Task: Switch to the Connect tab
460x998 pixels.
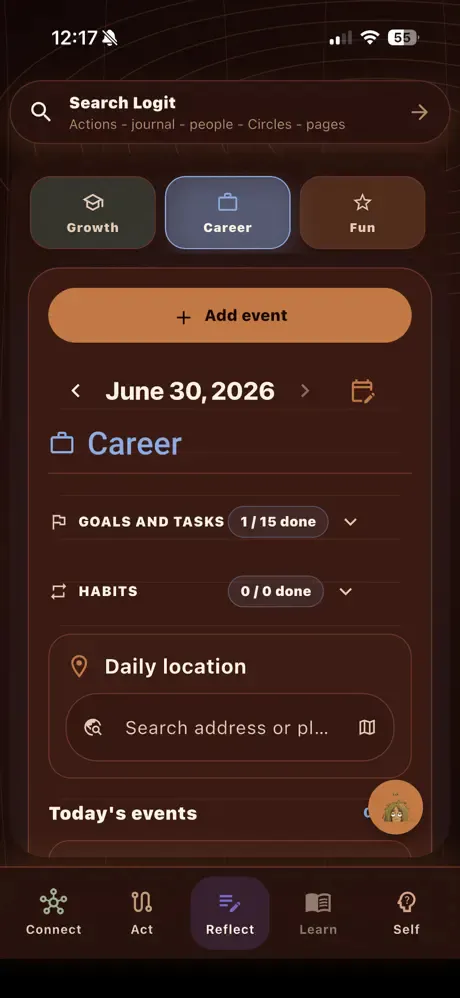Action: click(x=53, y=913)
